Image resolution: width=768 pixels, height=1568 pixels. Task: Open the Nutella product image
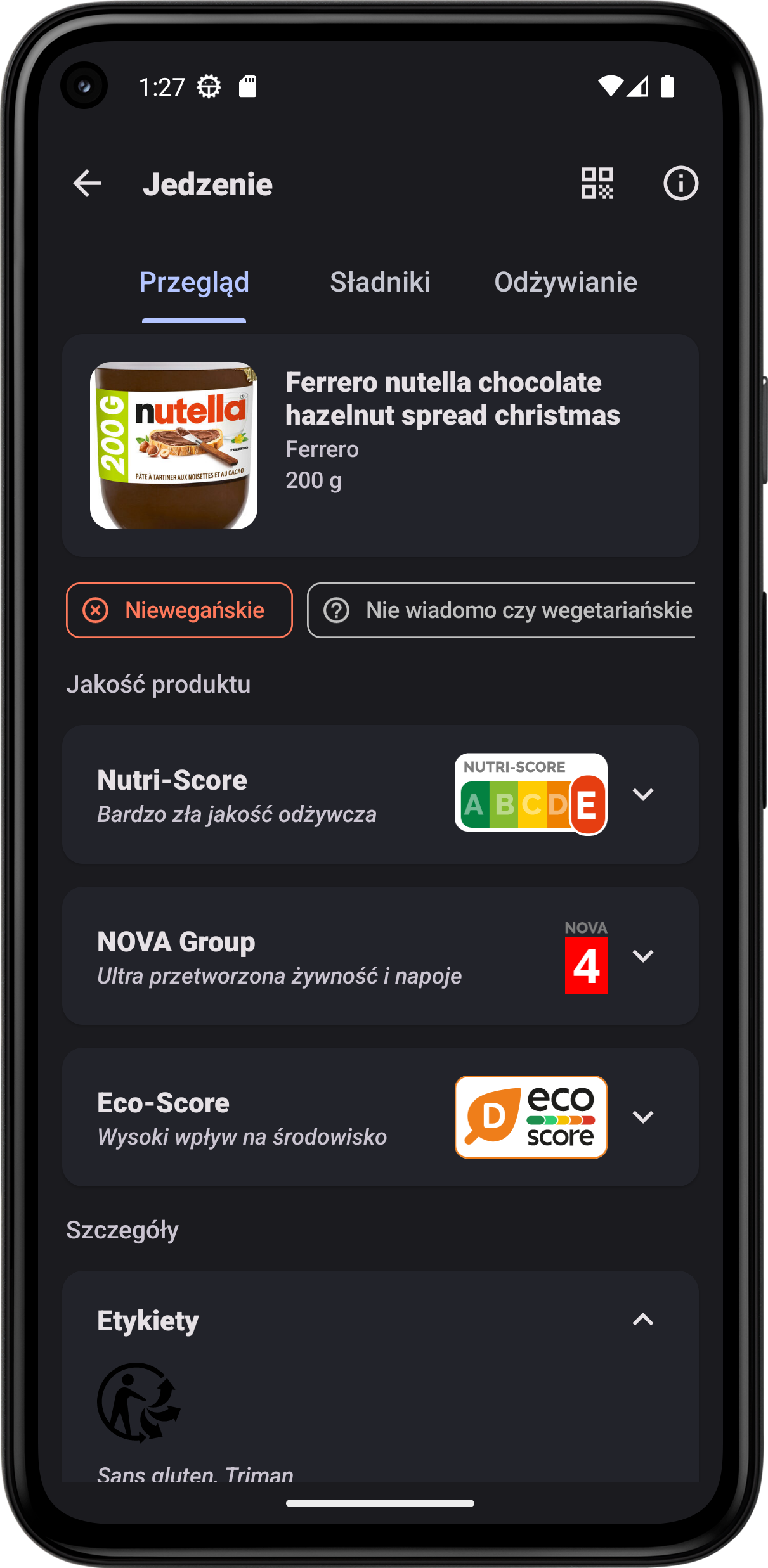tap(174, 446)
